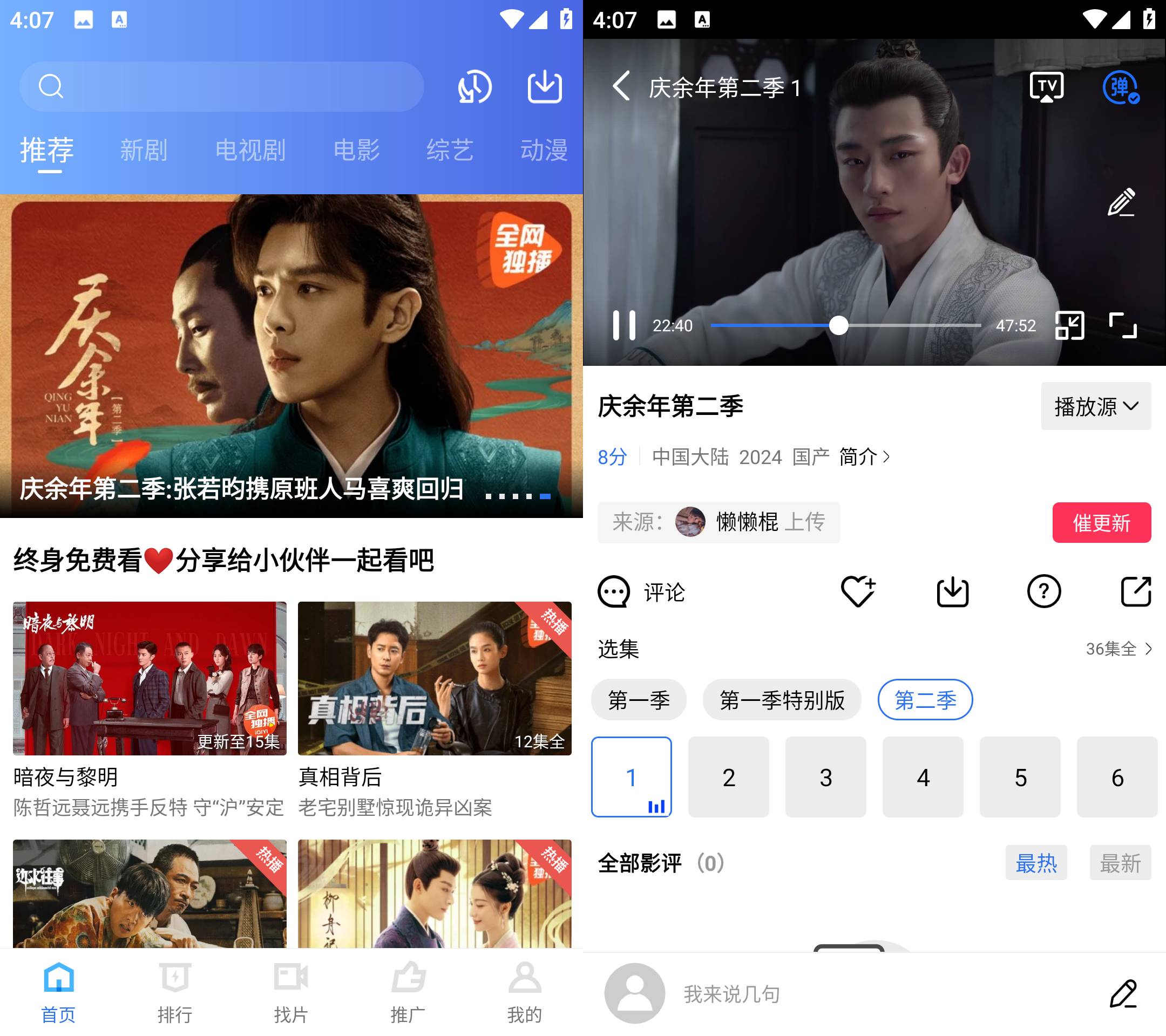Switch to the 第一季 season chip
Image resolution: width=1166 pixels, height=1036 pixels.
(x=639, y=700)
